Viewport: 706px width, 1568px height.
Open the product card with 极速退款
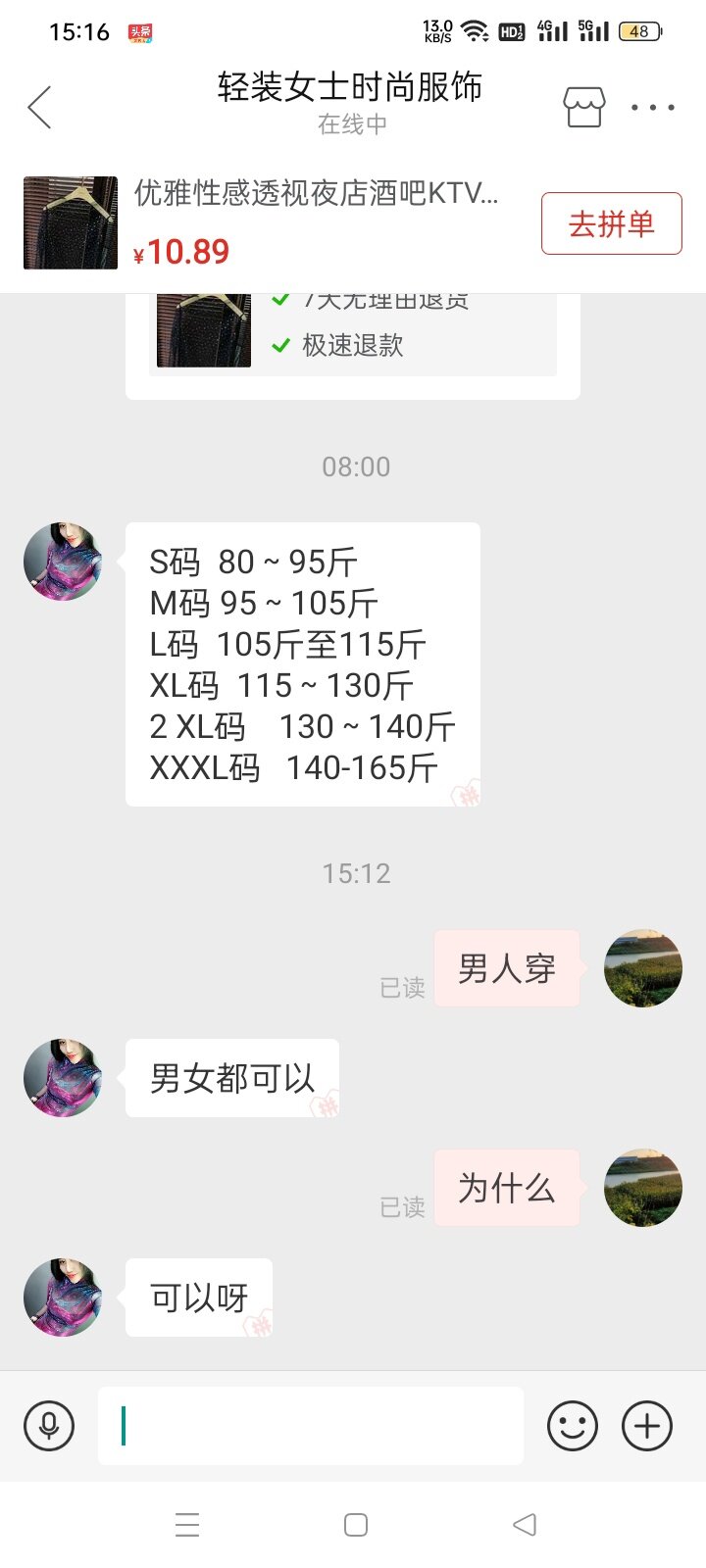tap(353, 338)
